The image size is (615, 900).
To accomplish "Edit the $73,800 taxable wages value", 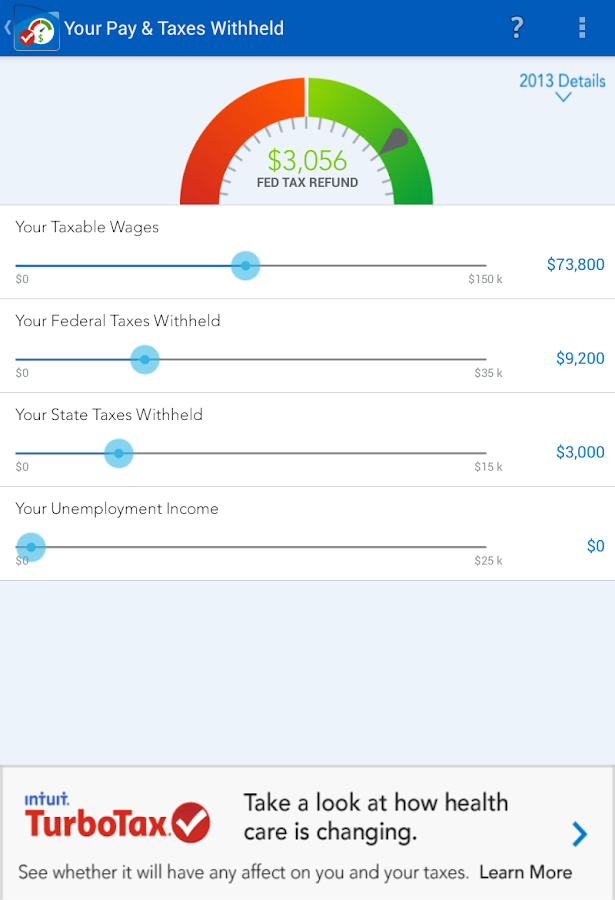I will pyautogui.click(x=575, y=265).
